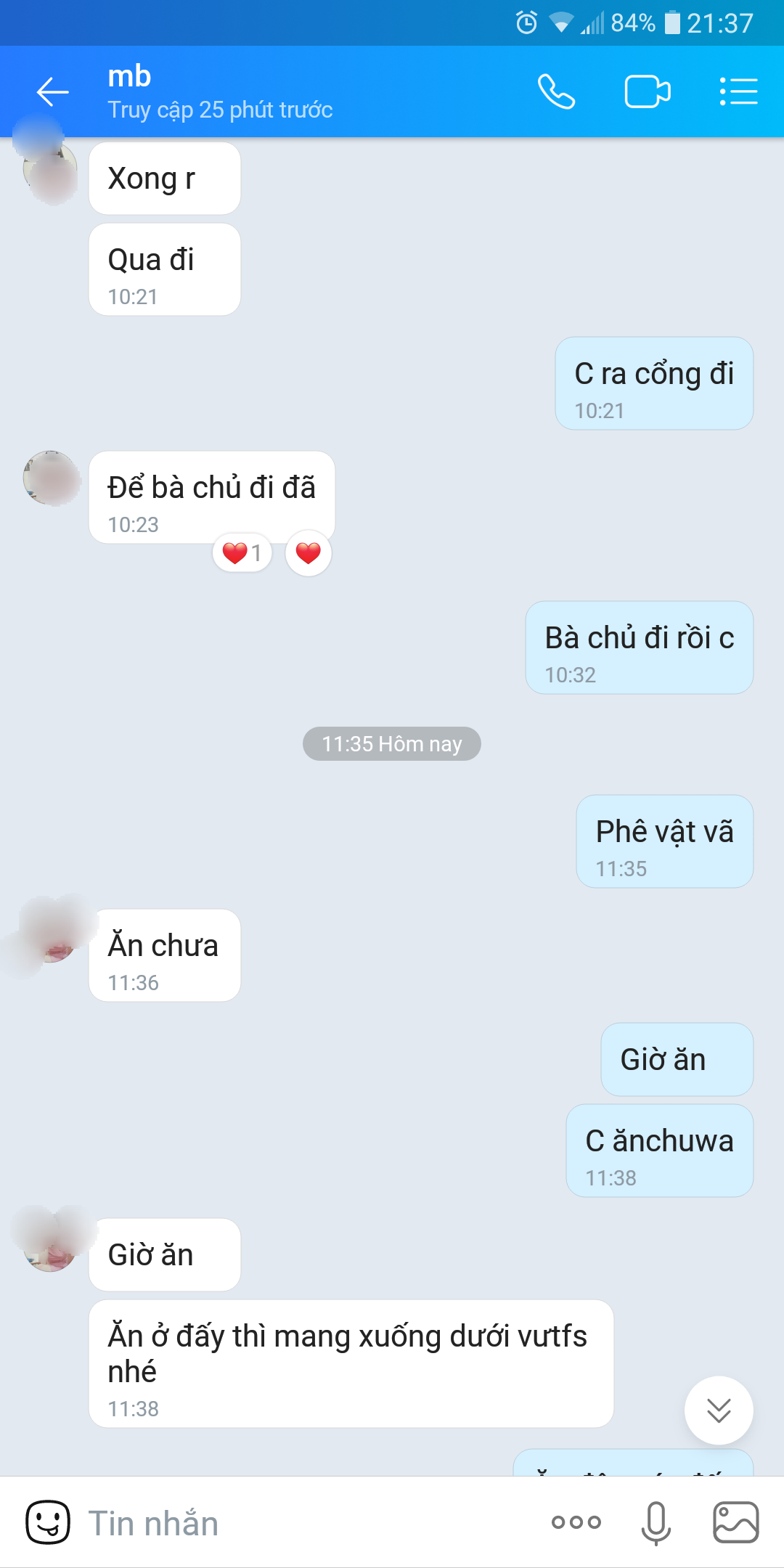Tap heart reaction on 'Để bà chủ đi đã'

[309, 553]
